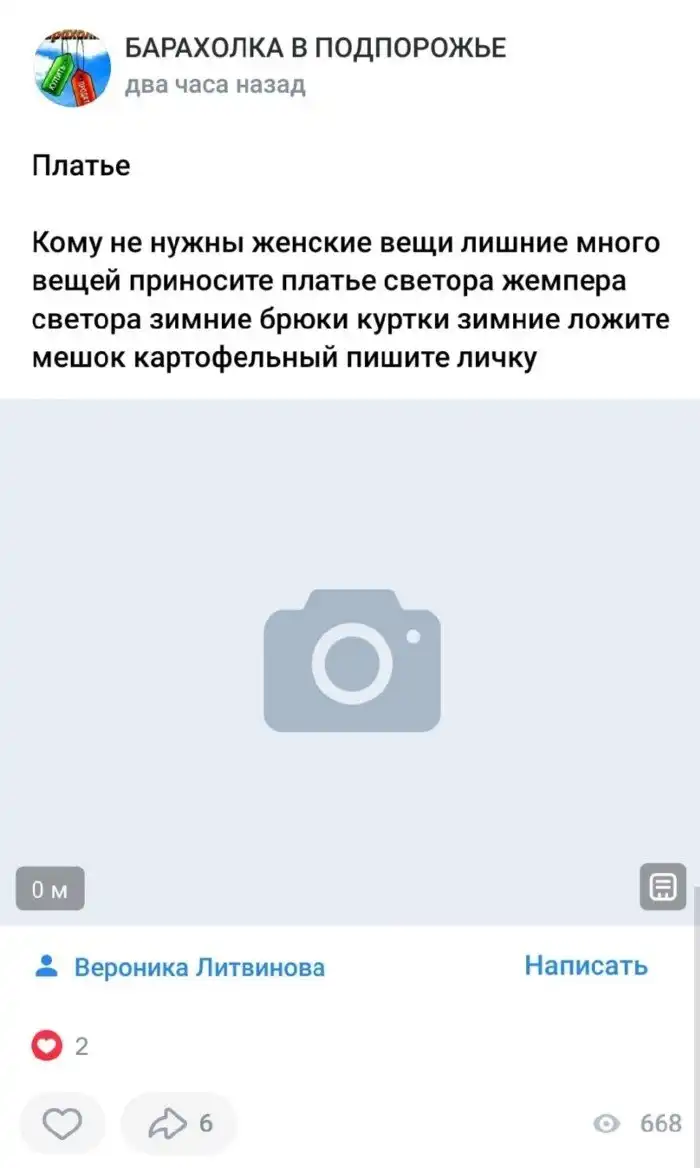Open Вероника Литвинова's profile
Viewport: 700px width, 1168px height.
tap(199, 967)
